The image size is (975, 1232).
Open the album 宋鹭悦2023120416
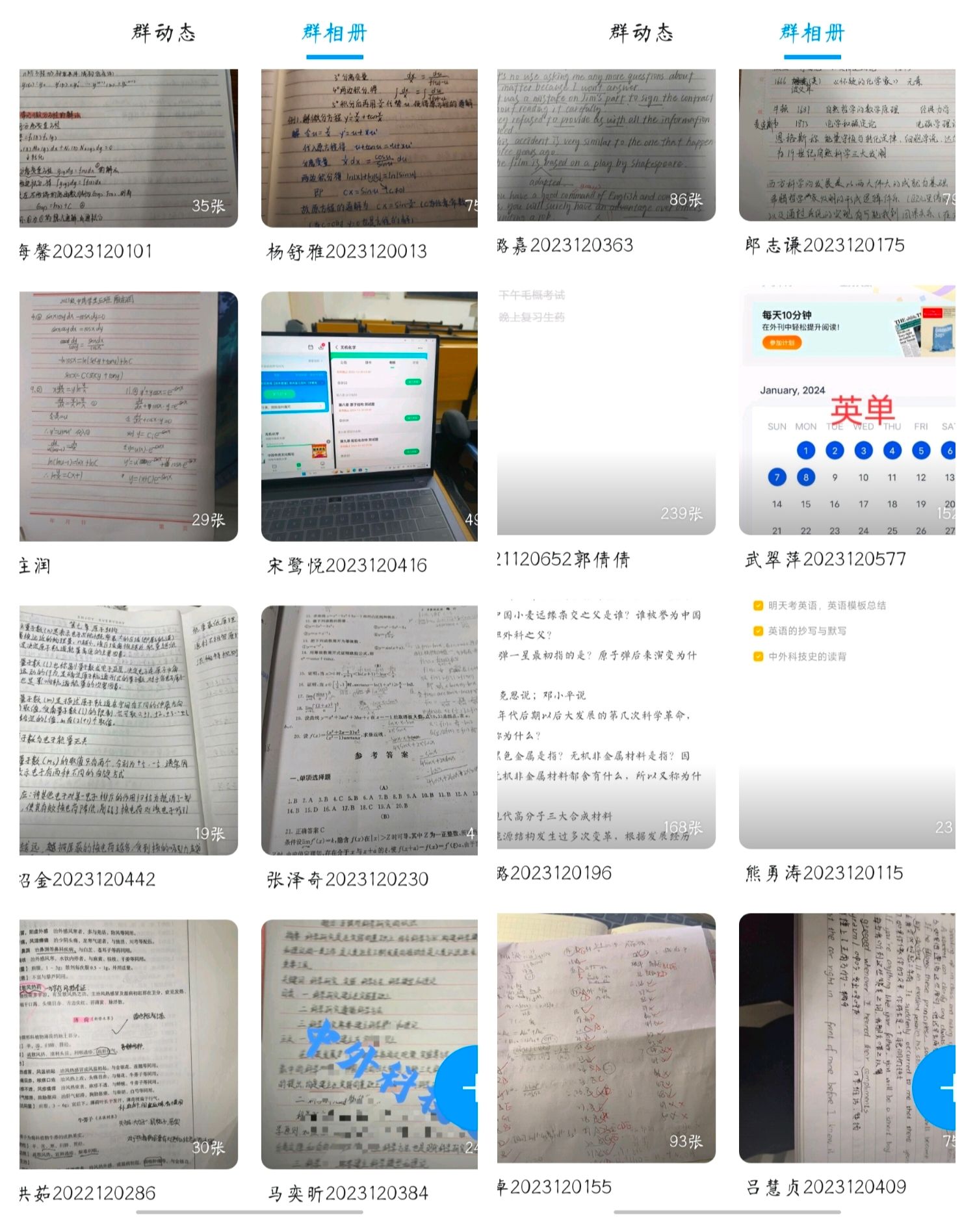(369, 416)
